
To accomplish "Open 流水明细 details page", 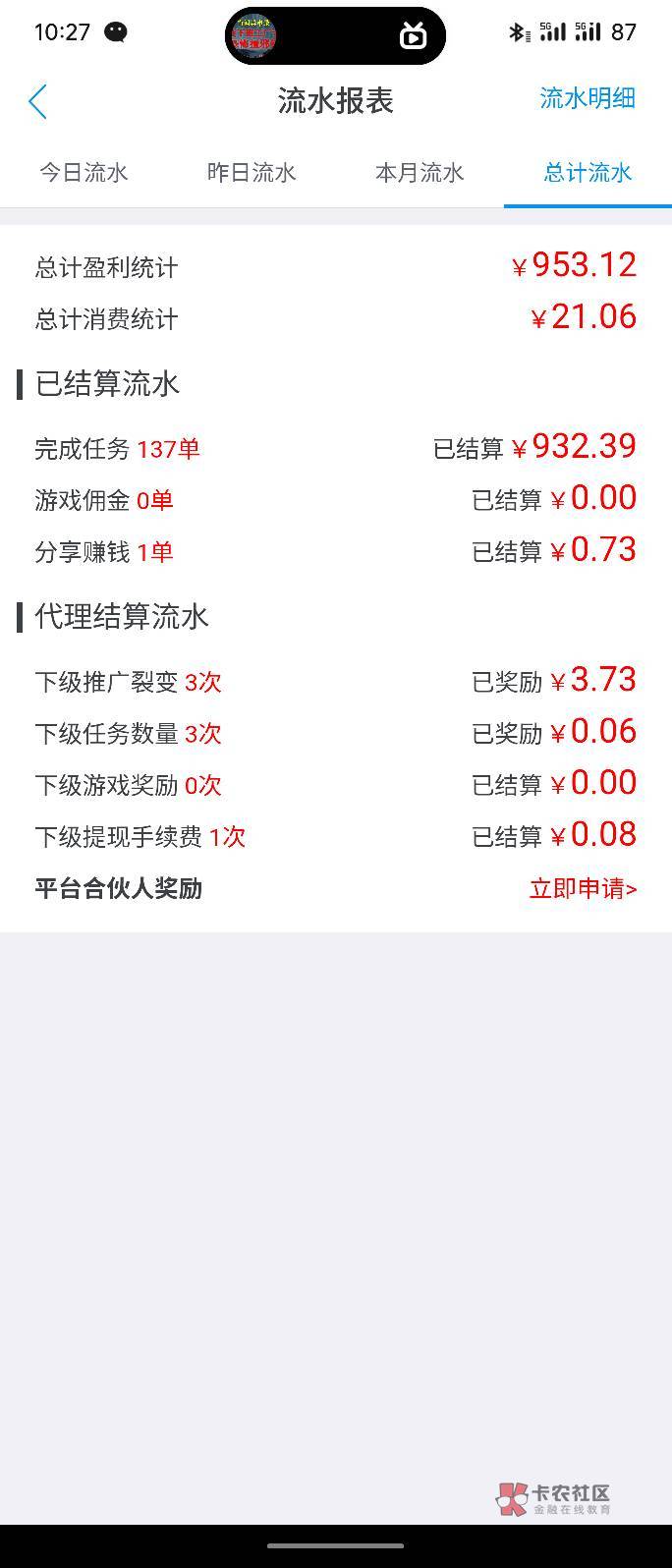I will coord(587,98).
